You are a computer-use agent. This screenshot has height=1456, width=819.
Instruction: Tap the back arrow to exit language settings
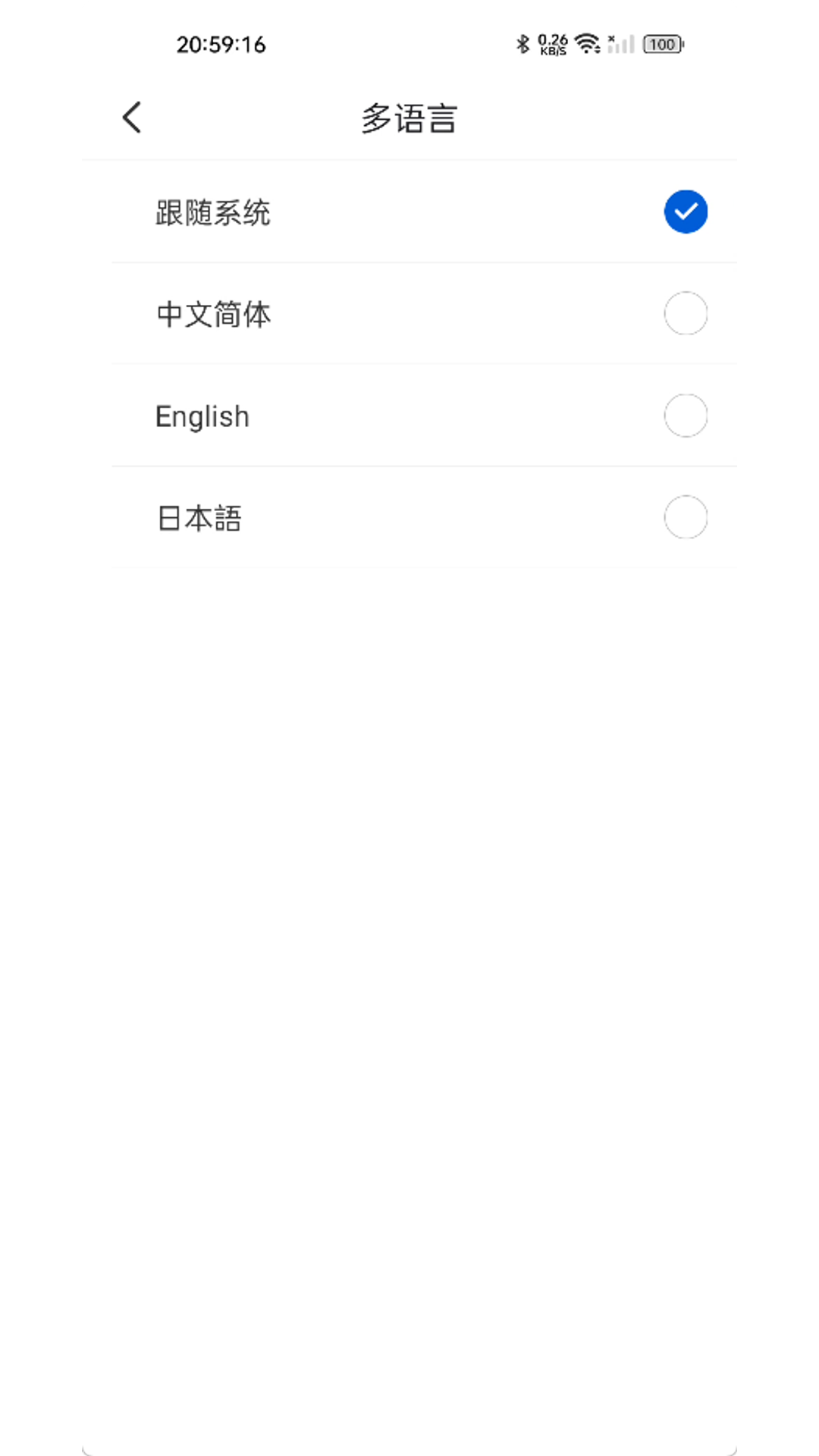pyautogui.click(x=132, y=117)
